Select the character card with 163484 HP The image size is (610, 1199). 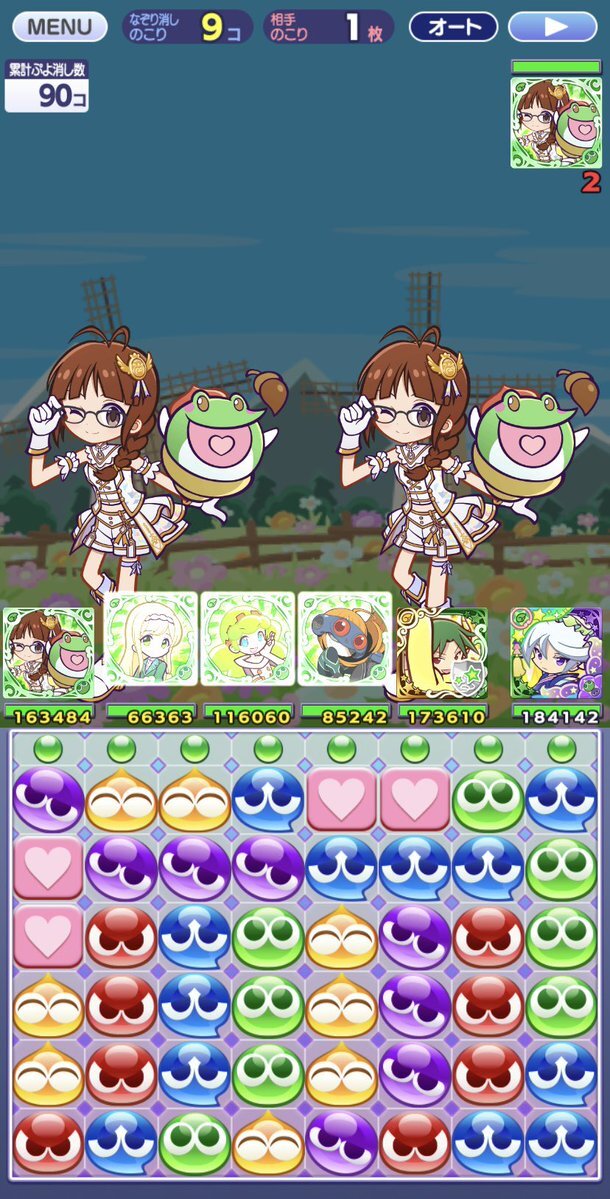pyautogui.click(x=49, y=654)
